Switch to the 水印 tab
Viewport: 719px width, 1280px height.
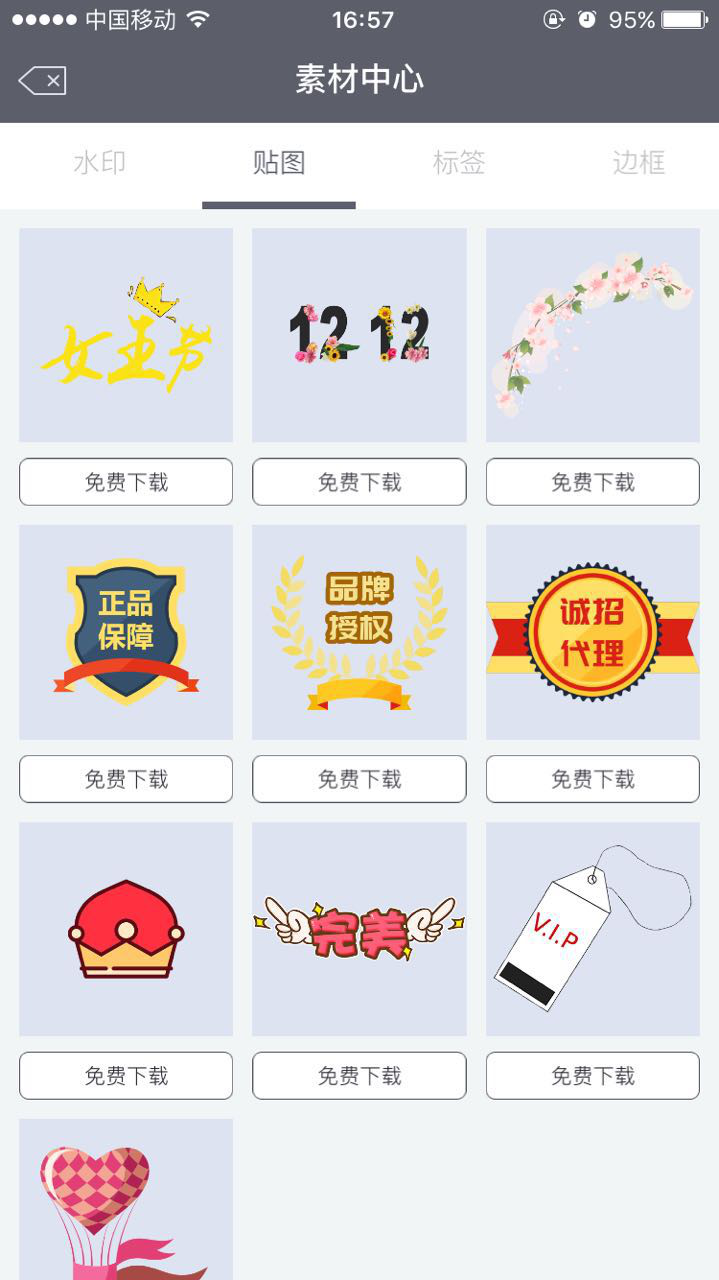pos(100,163)
